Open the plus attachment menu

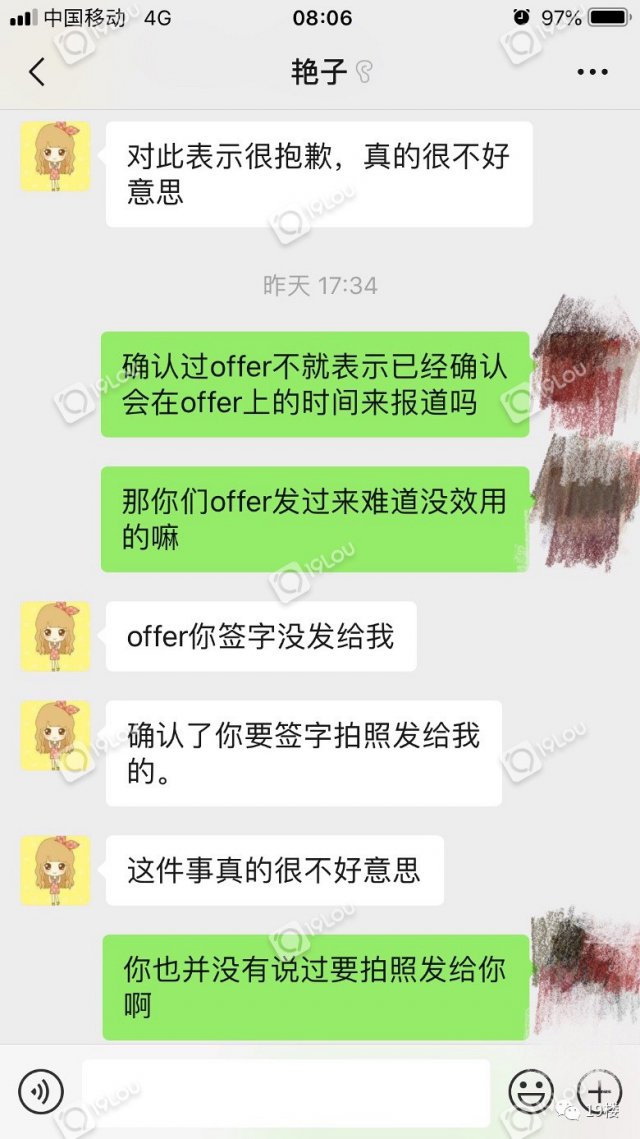coord(598,1090)
